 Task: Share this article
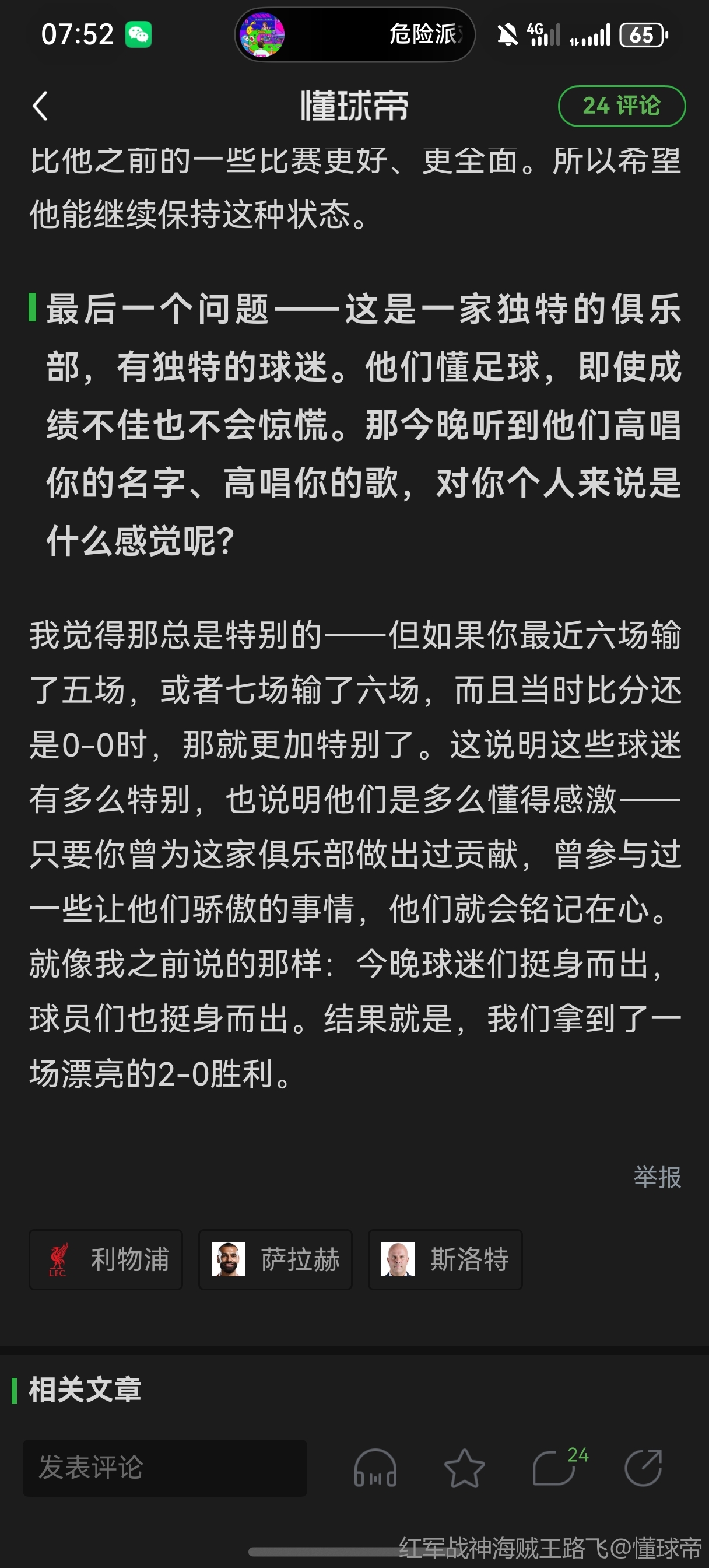[x=643, y=1468]
